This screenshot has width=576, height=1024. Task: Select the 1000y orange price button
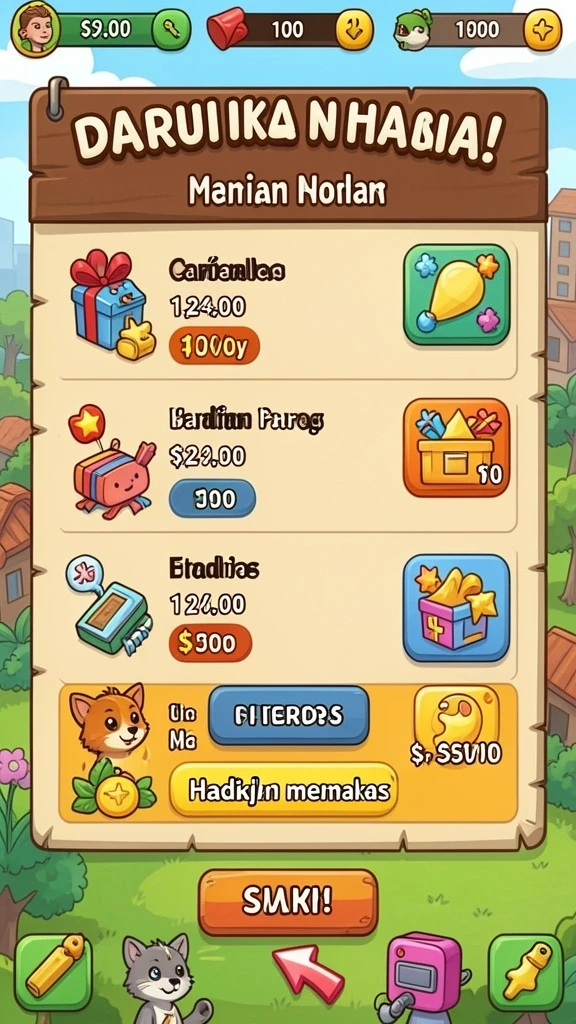click(x=214, y=345)
